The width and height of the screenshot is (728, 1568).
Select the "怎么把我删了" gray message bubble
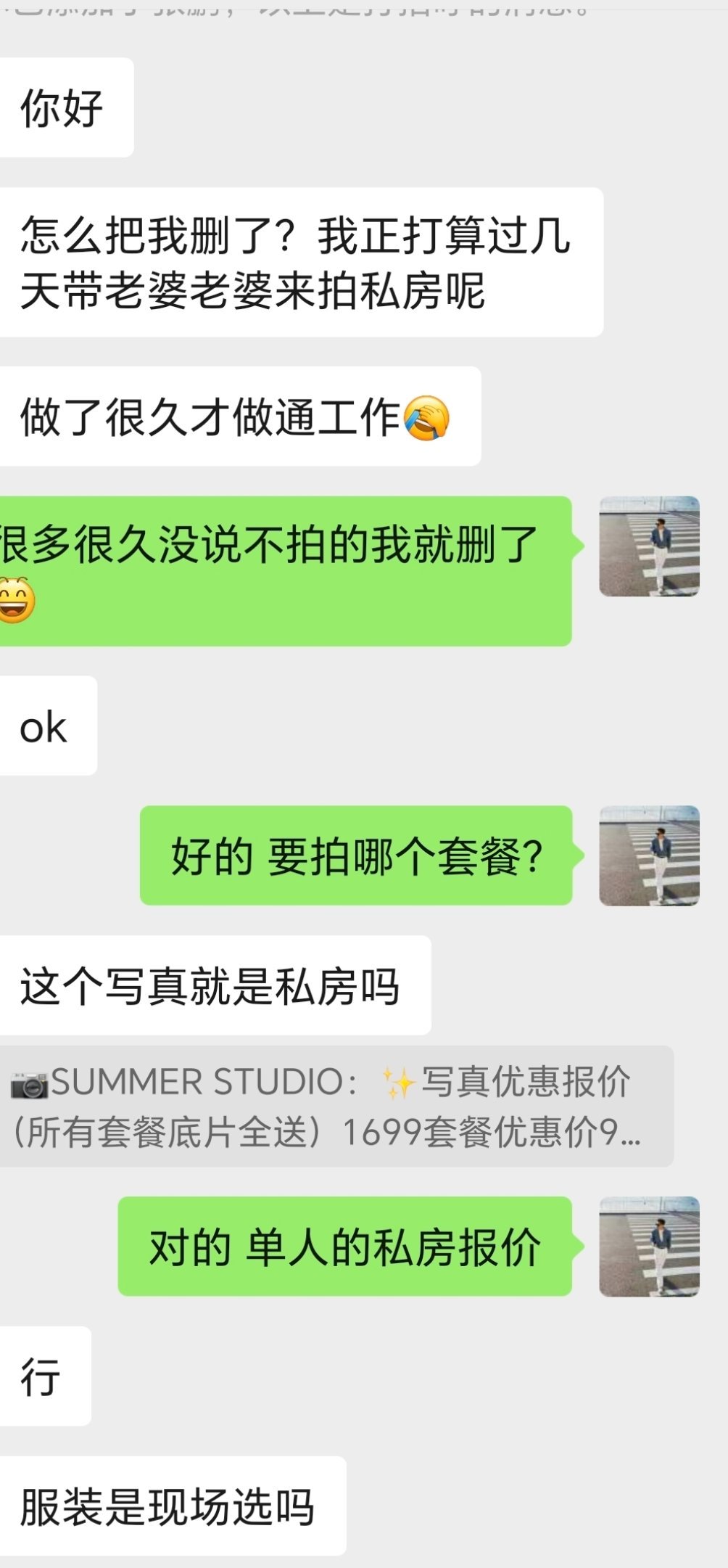305,261
